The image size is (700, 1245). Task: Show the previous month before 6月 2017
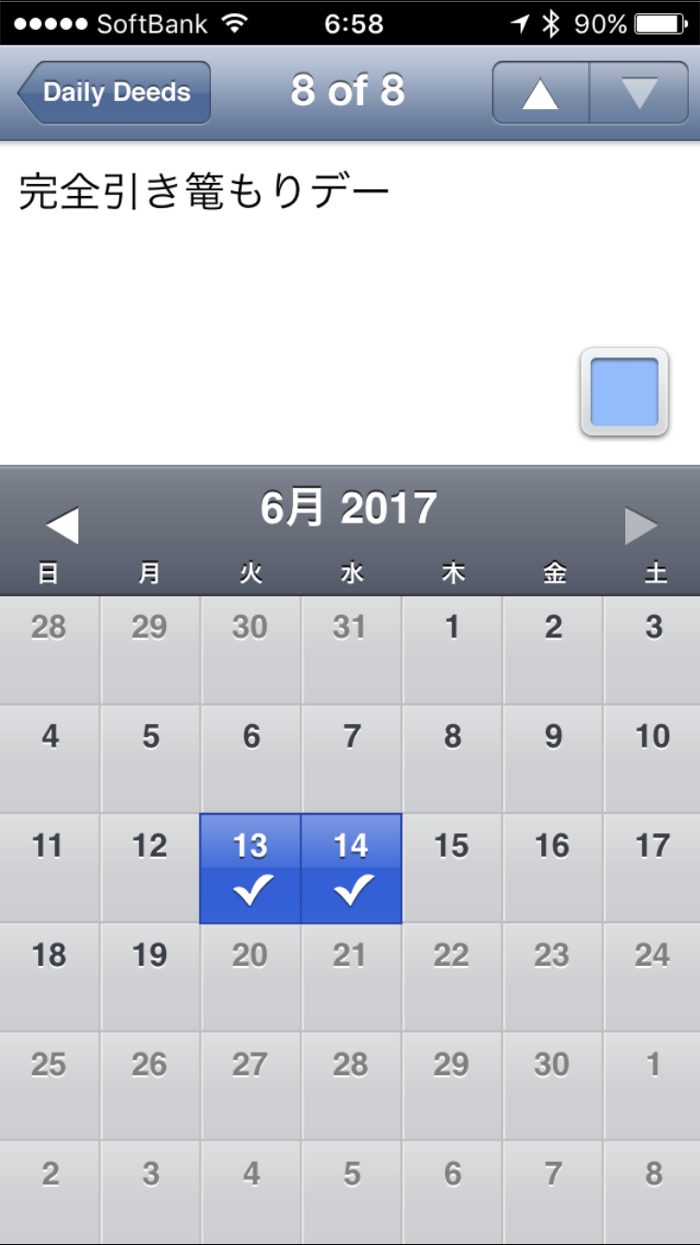coord(62,526)
